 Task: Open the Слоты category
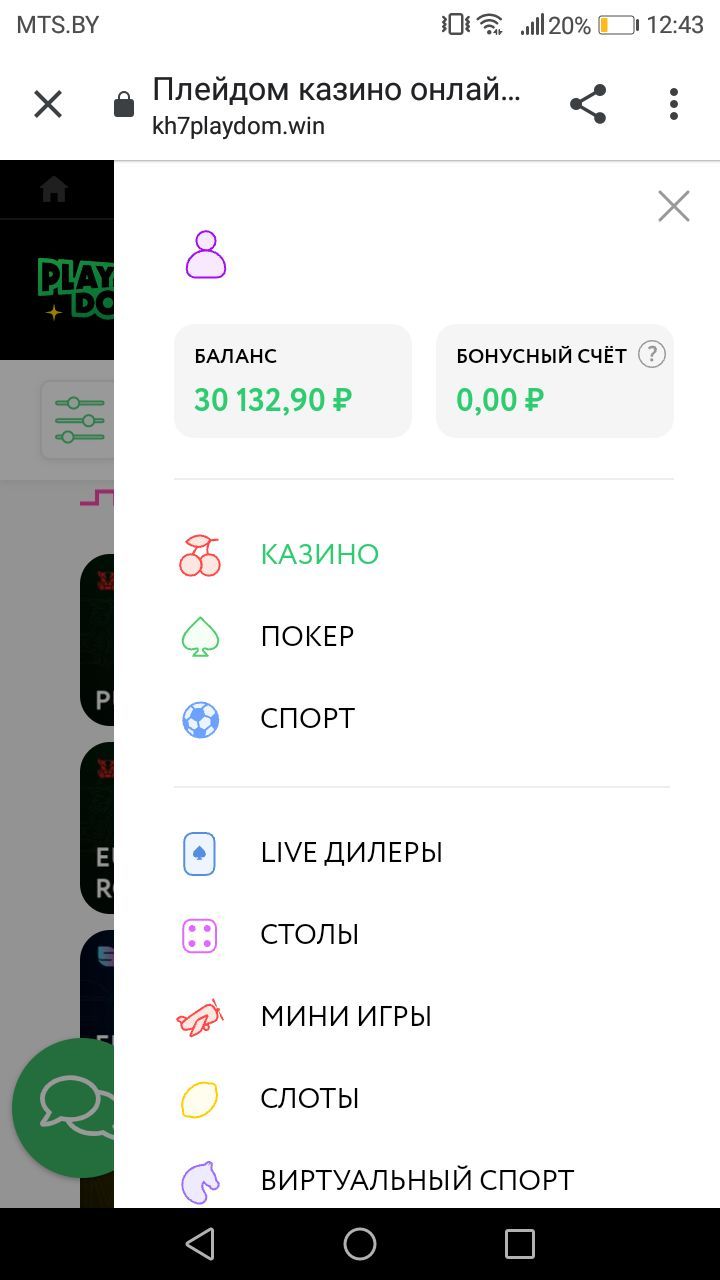click(x=309, y=1098)
